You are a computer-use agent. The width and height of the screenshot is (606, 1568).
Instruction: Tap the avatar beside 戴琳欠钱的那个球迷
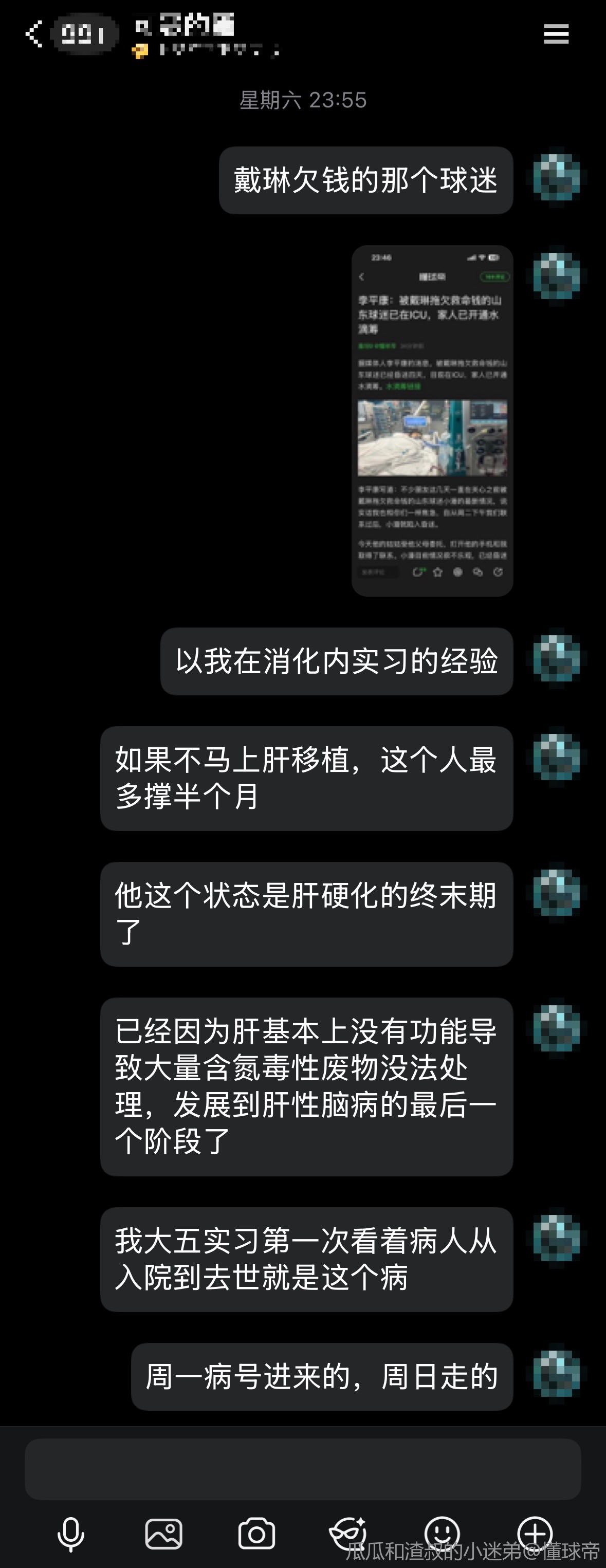click(x=557, y=178)
